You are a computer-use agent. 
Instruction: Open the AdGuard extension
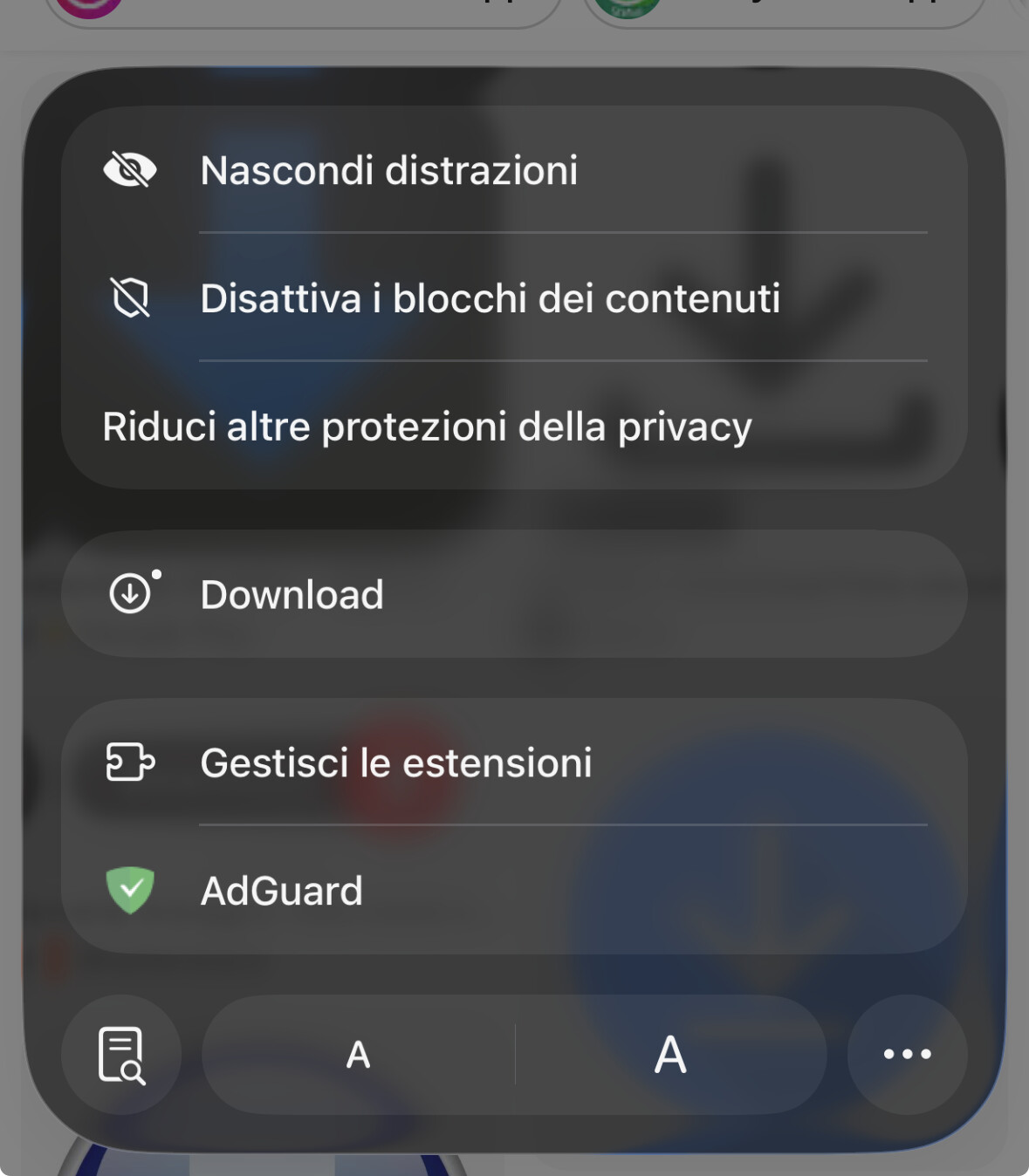[281, 891]
